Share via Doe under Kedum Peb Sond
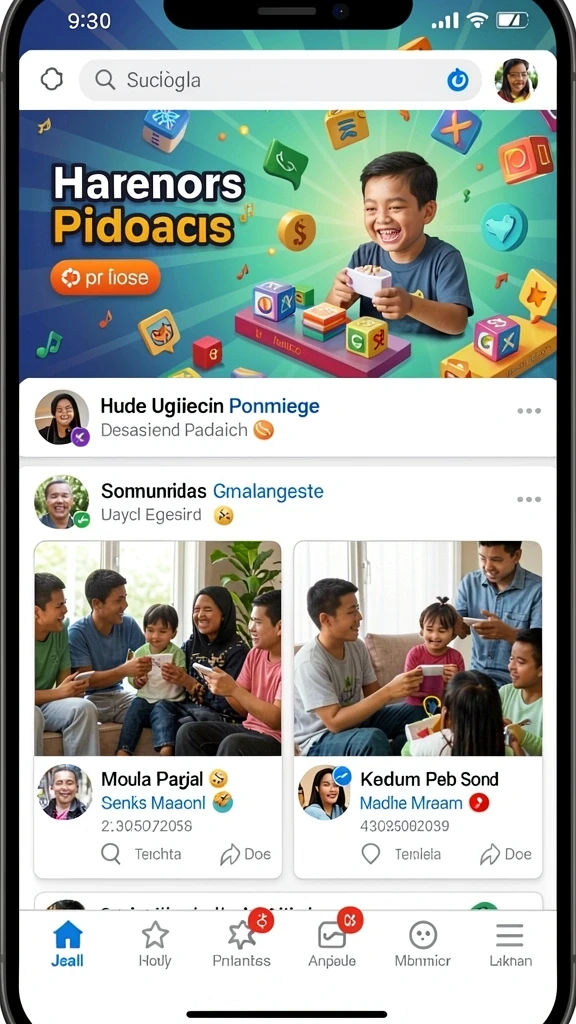Screen dimensions: 576x1024 505,854
